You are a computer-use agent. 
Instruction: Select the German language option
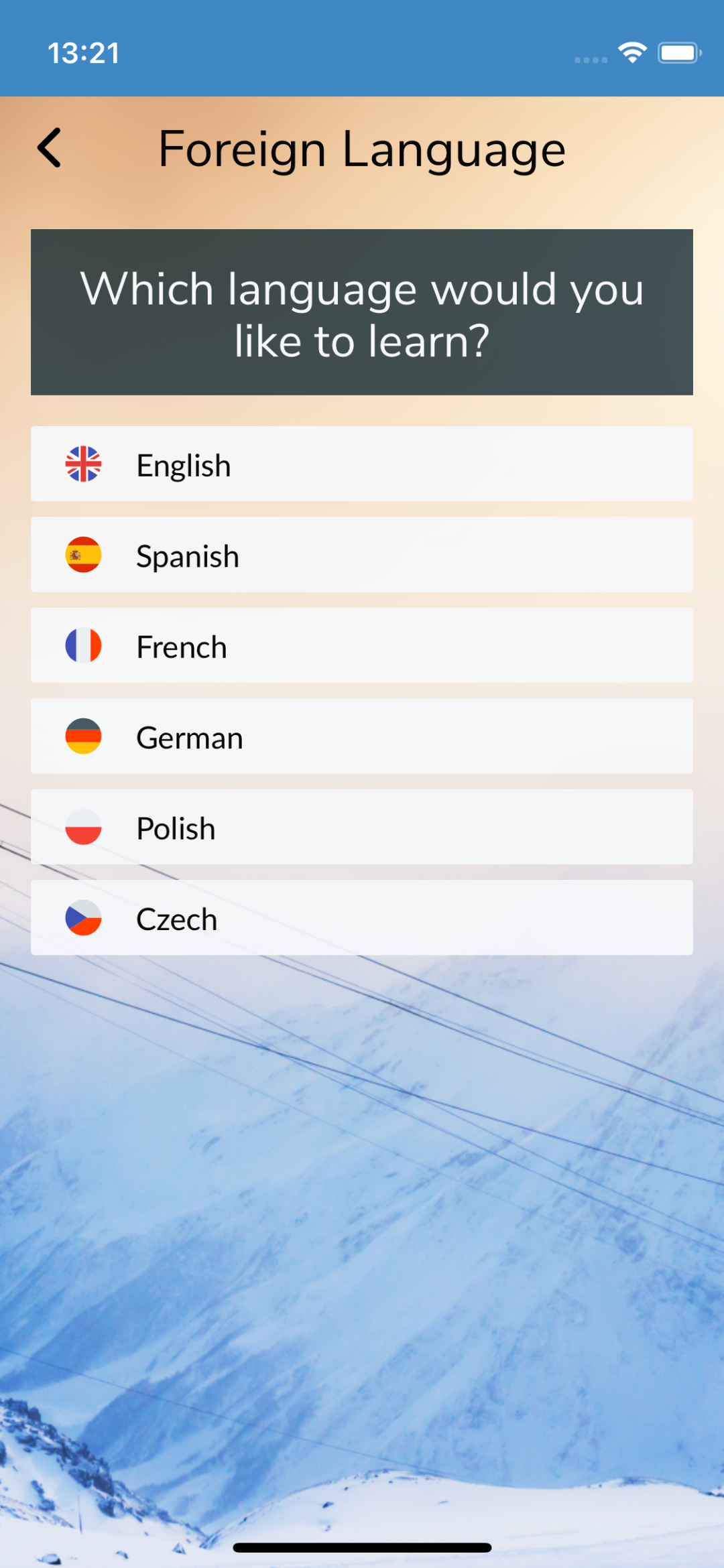[362, 736]
